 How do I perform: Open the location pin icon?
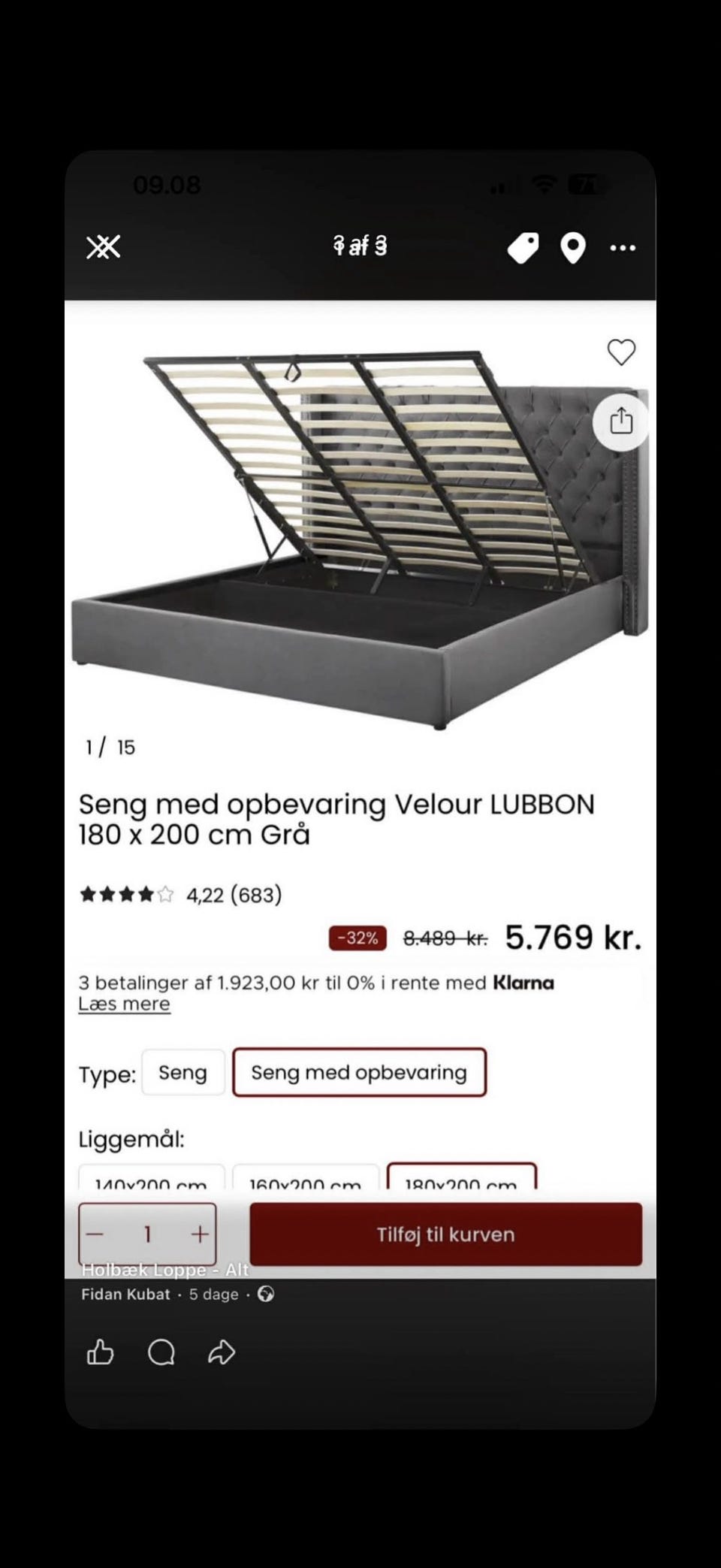click(573, 248)
